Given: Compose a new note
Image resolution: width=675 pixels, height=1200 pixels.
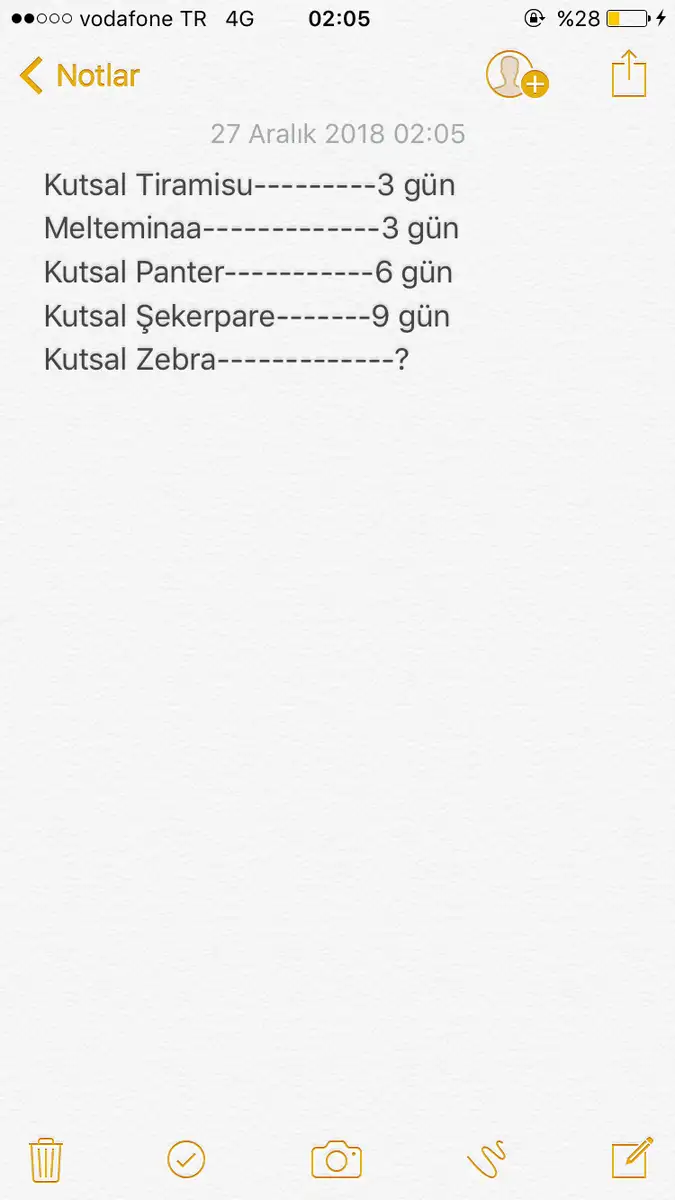Looking at the screenshot, I should pyautogui.click(x=632, y=1158).
